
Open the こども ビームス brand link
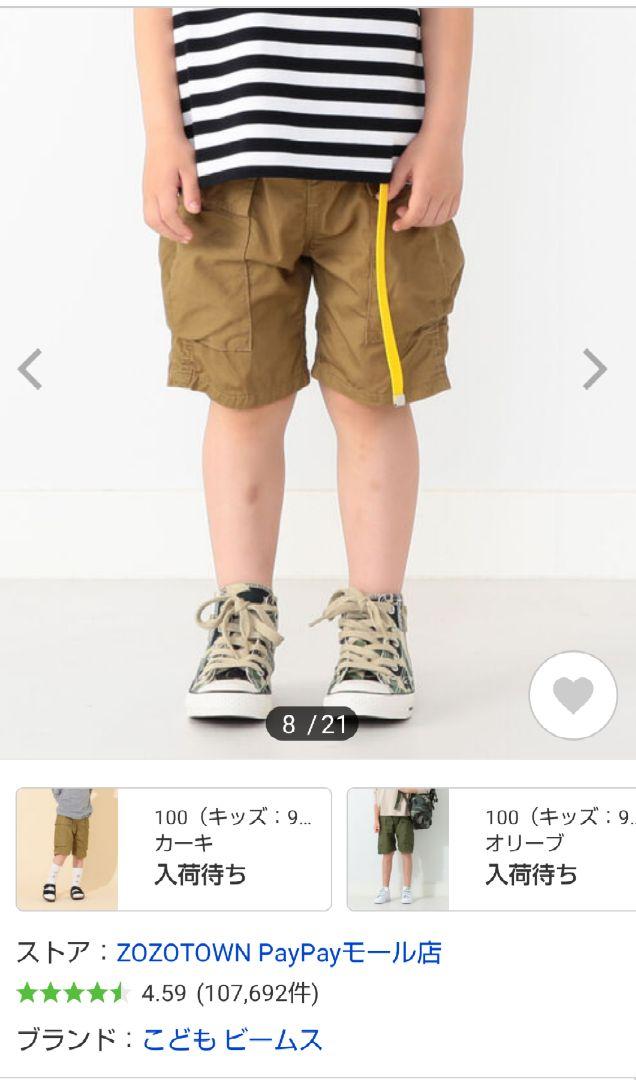(232, 1039)
